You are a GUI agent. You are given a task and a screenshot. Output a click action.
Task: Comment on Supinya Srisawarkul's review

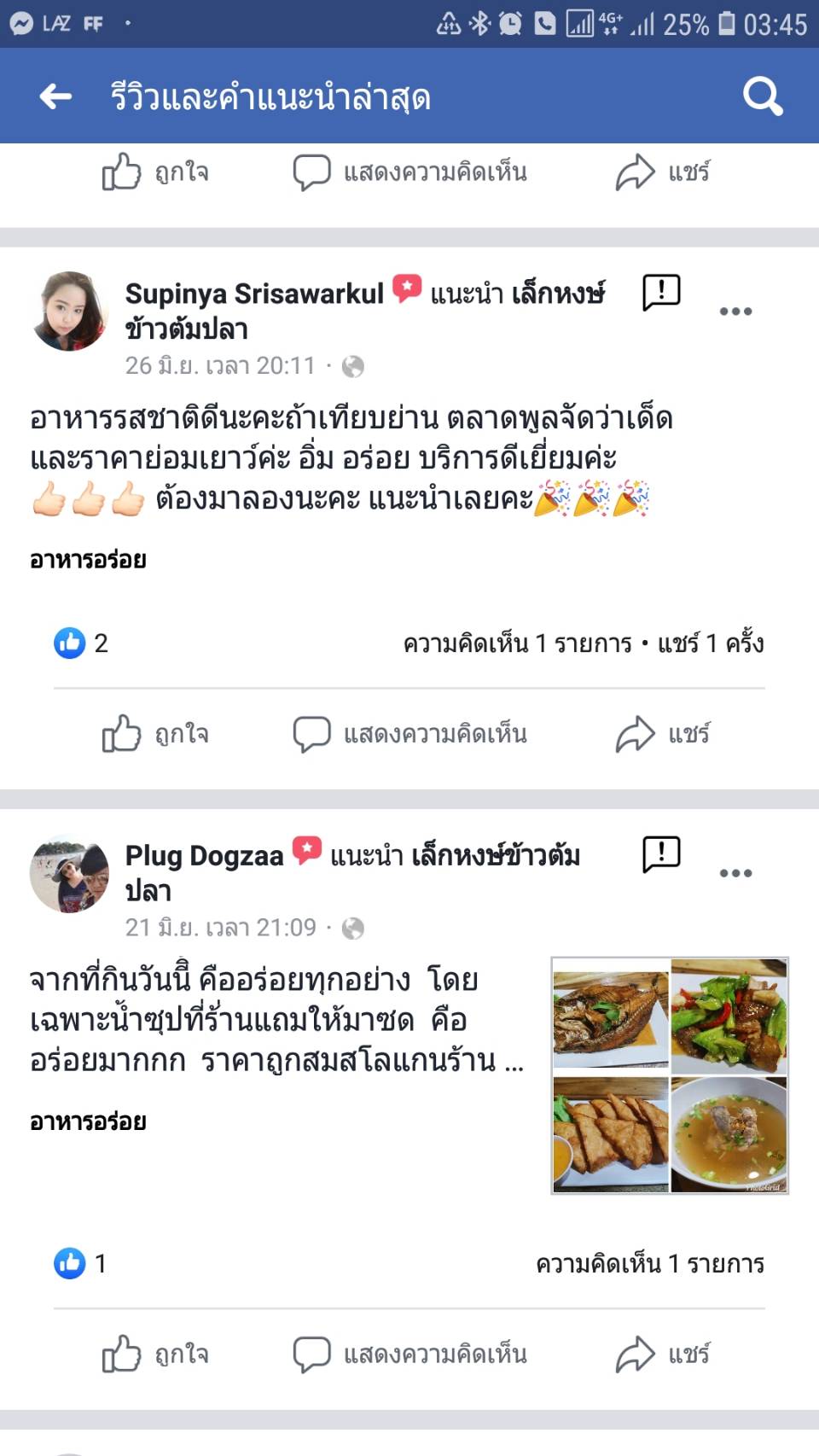(410, 734)
